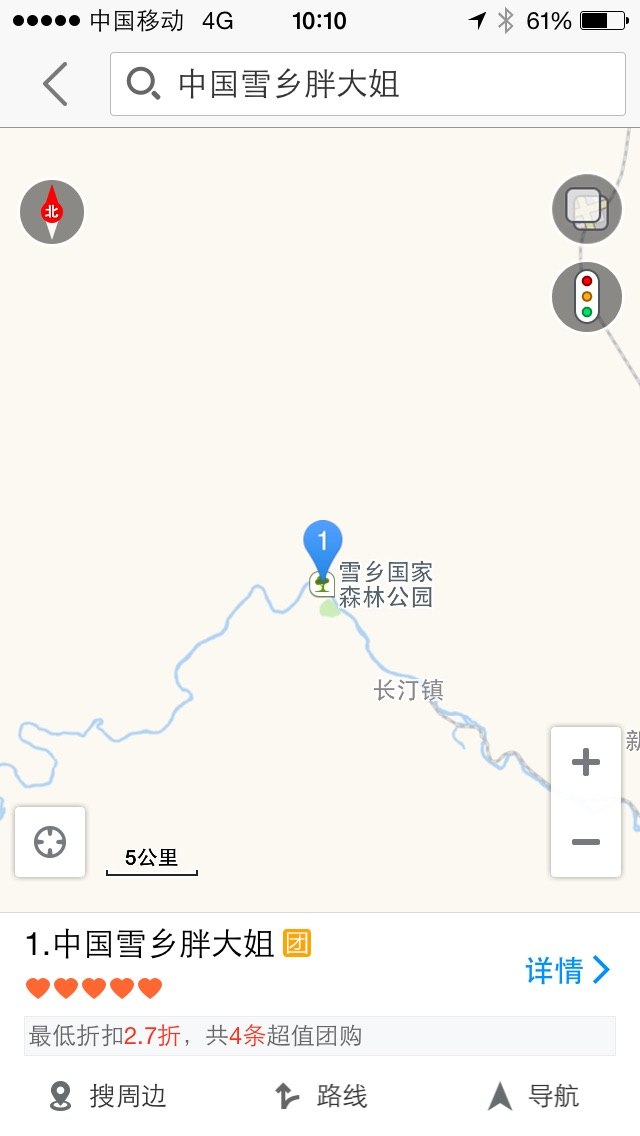640x1136 pixels.
Task: Open the map layers selector
Action: (587, 208)
